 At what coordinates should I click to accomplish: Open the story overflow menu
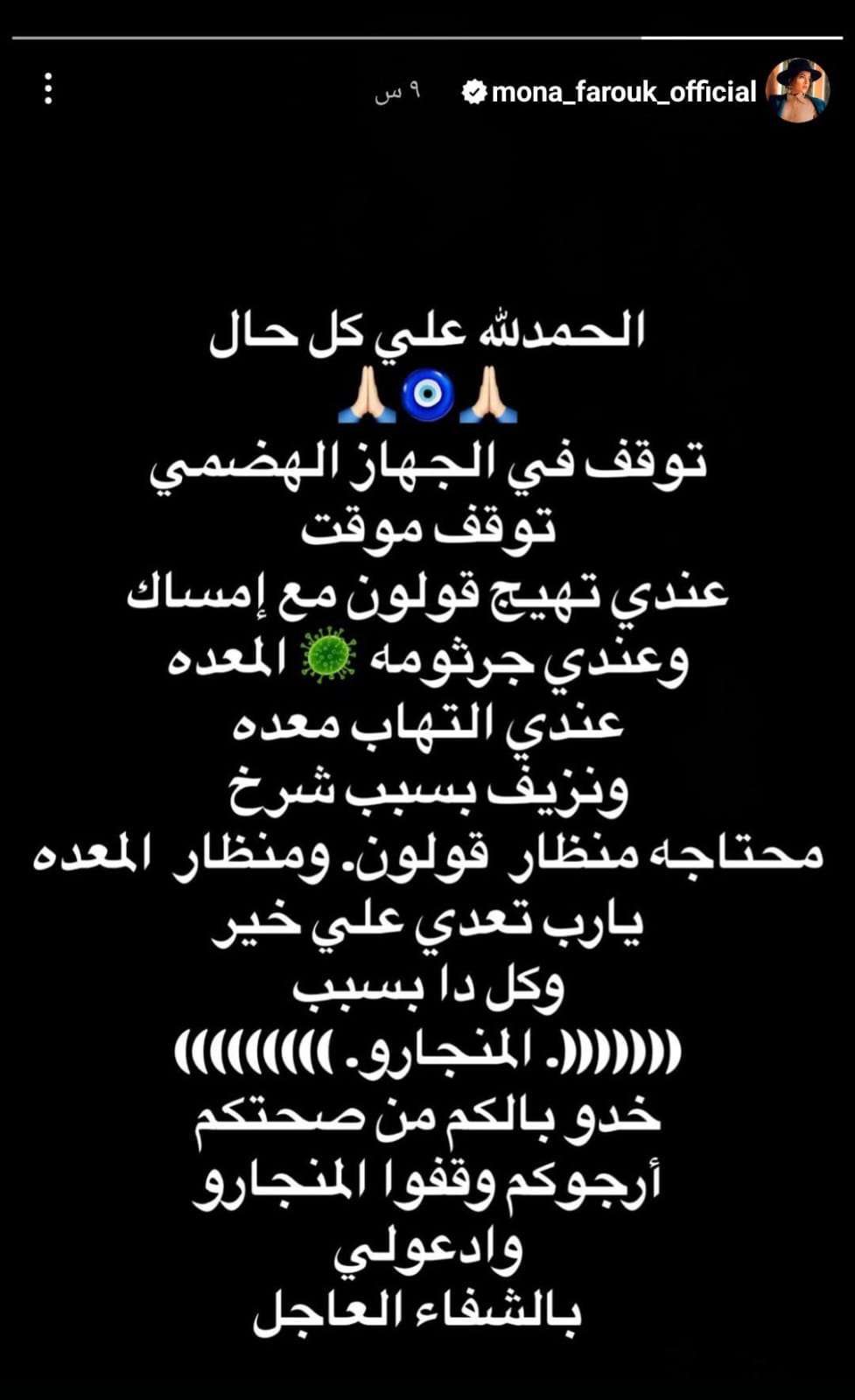48,89
